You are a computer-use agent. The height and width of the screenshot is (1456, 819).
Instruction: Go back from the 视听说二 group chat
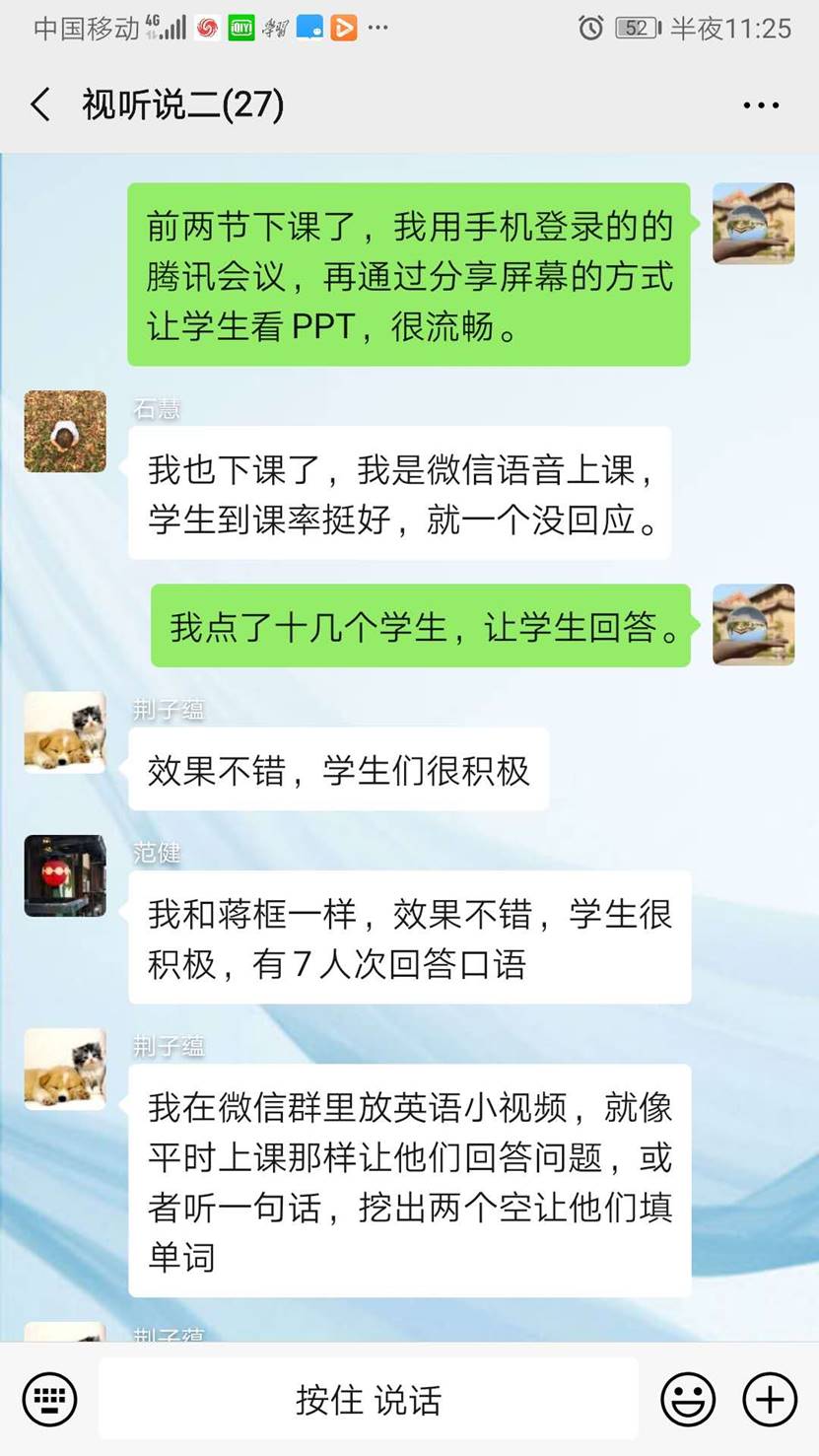click(40, 104)
